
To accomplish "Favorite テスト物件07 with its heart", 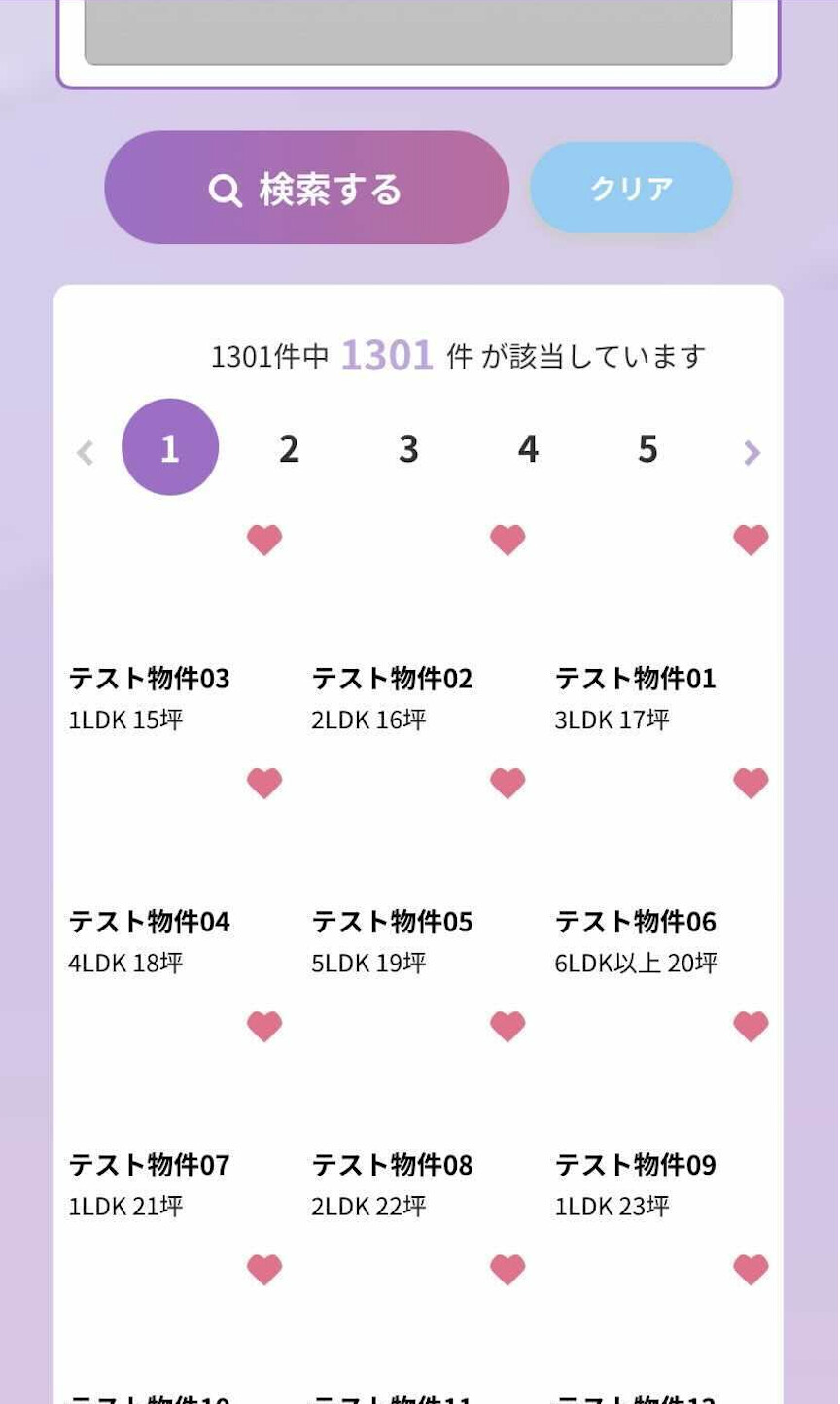I will coord(264,1026).
